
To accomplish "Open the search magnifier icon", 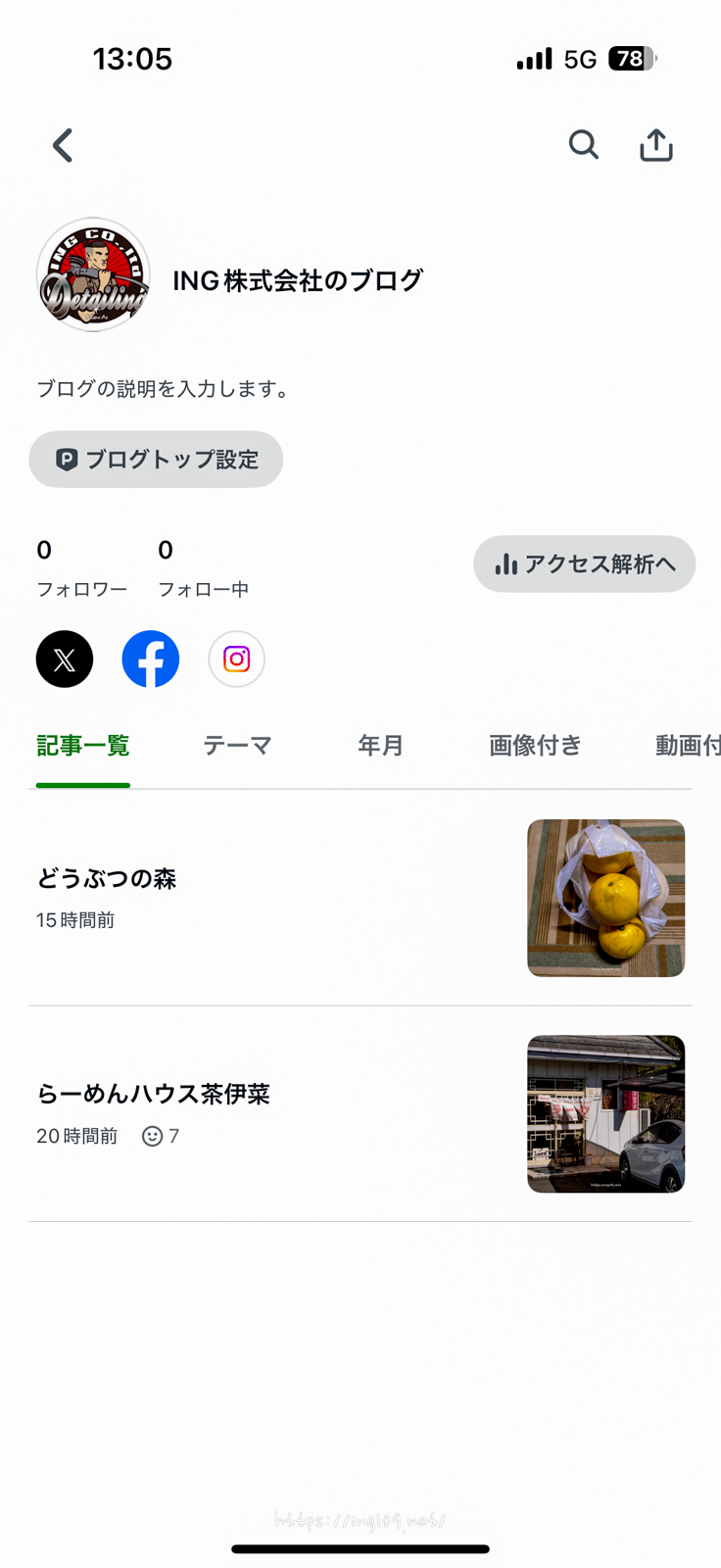I will [584, 145].
